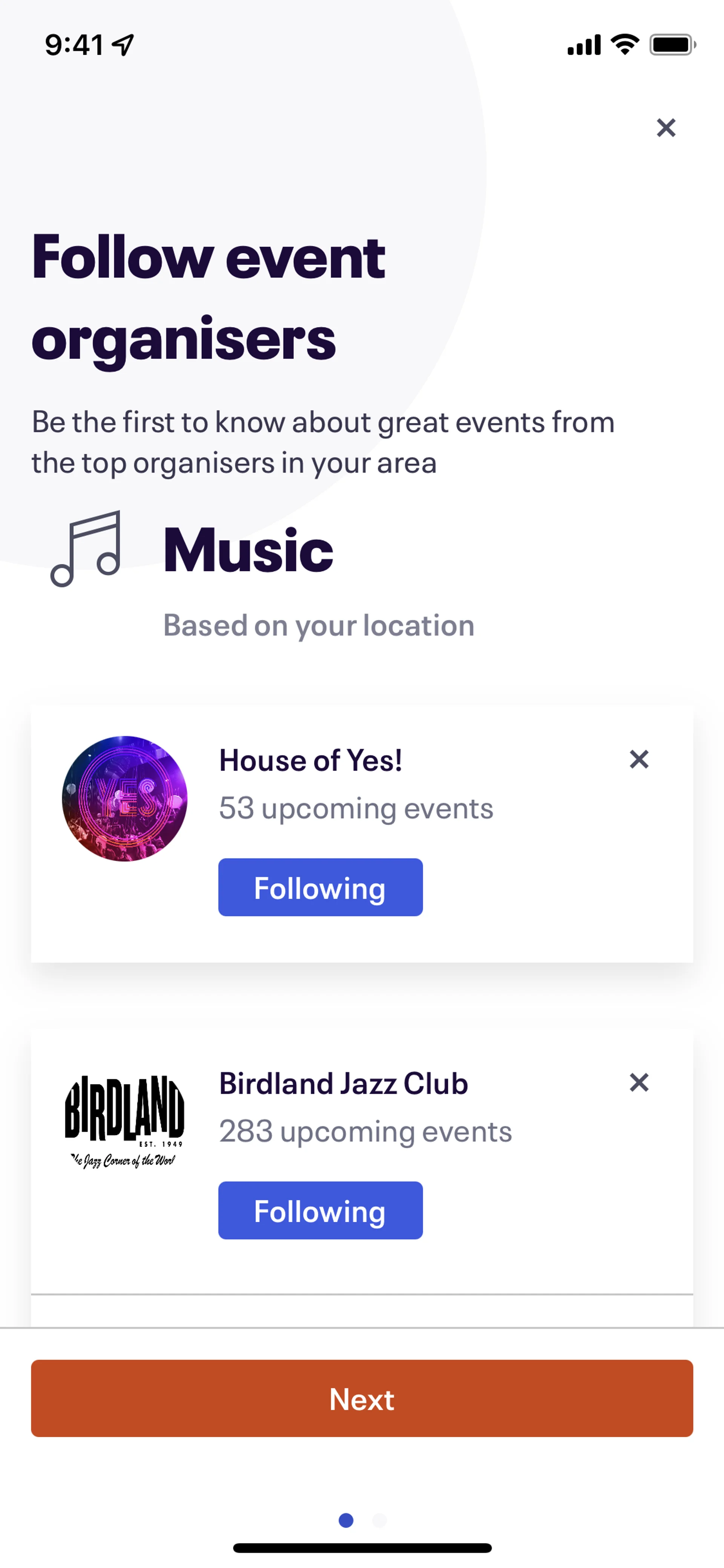Unfollow House of Yes! organiser
Image resolution: width=724 pixels, height=1568 pixels.
pyautogui.click(x=320, y=887)
